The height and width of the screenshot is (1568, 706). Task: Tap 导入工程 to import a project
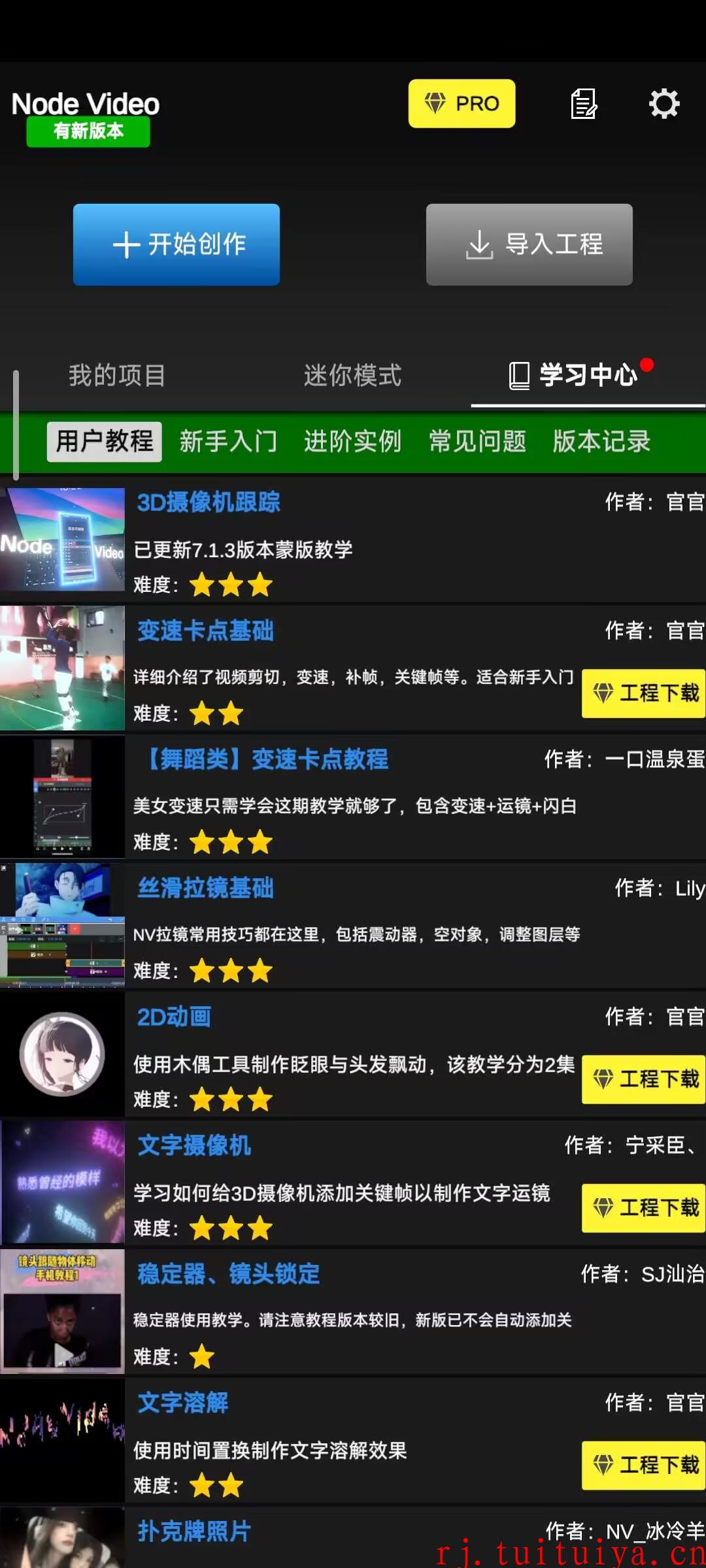(529, 244)
